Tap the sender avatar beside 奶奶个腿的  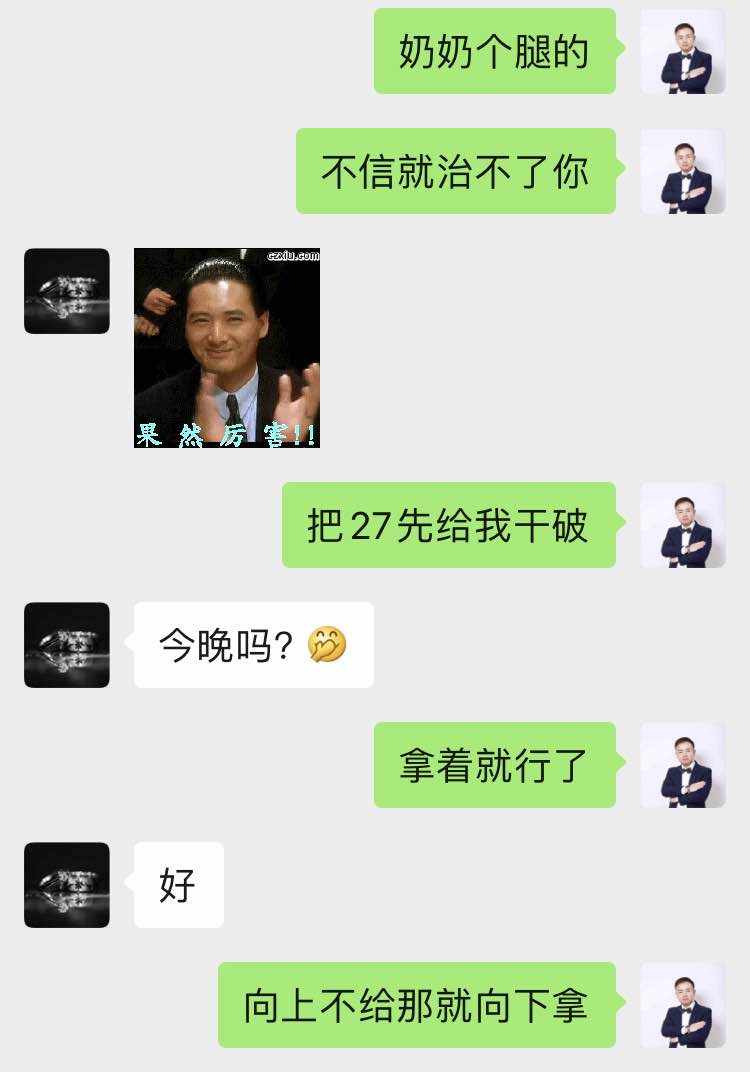(x=682, y=51)
